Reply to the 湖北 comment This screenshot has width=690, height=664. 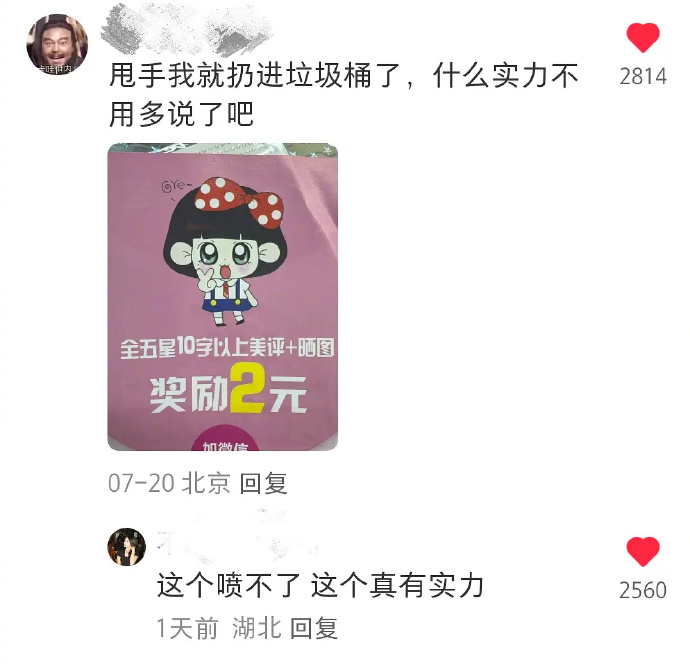314,628
